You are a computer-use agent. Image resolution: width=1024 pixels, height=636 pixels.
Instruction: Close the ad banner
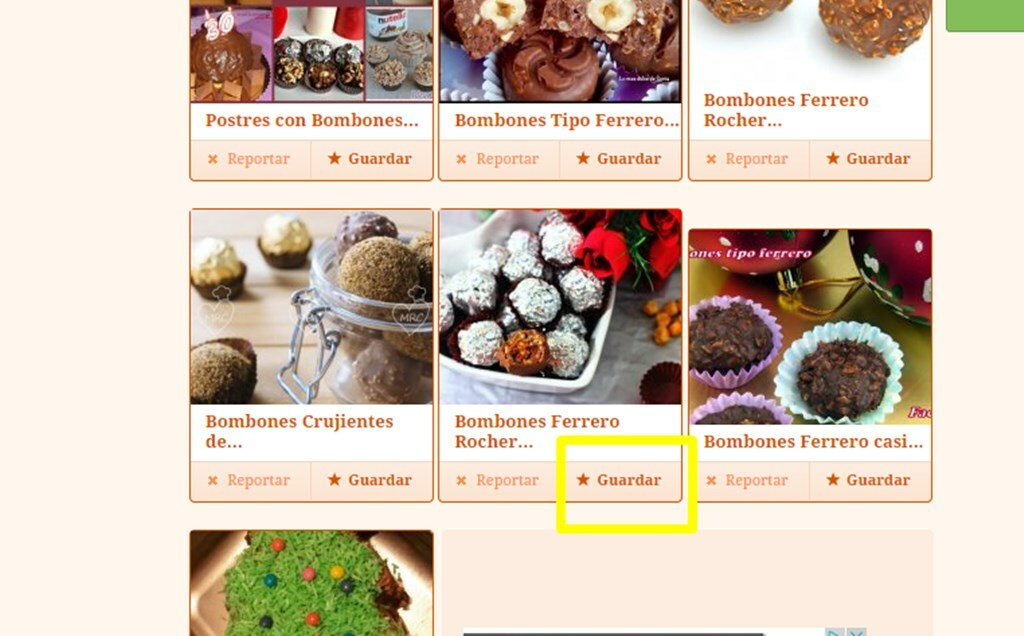click(856, 632)
